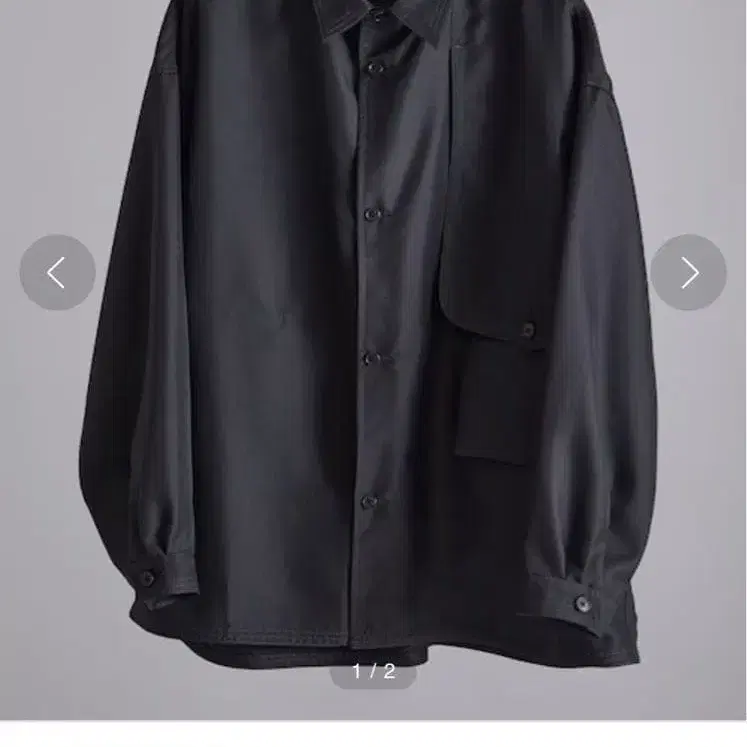Screen dimensions: 747x747
Task: Show the next product photo
Action: (688, 272)
